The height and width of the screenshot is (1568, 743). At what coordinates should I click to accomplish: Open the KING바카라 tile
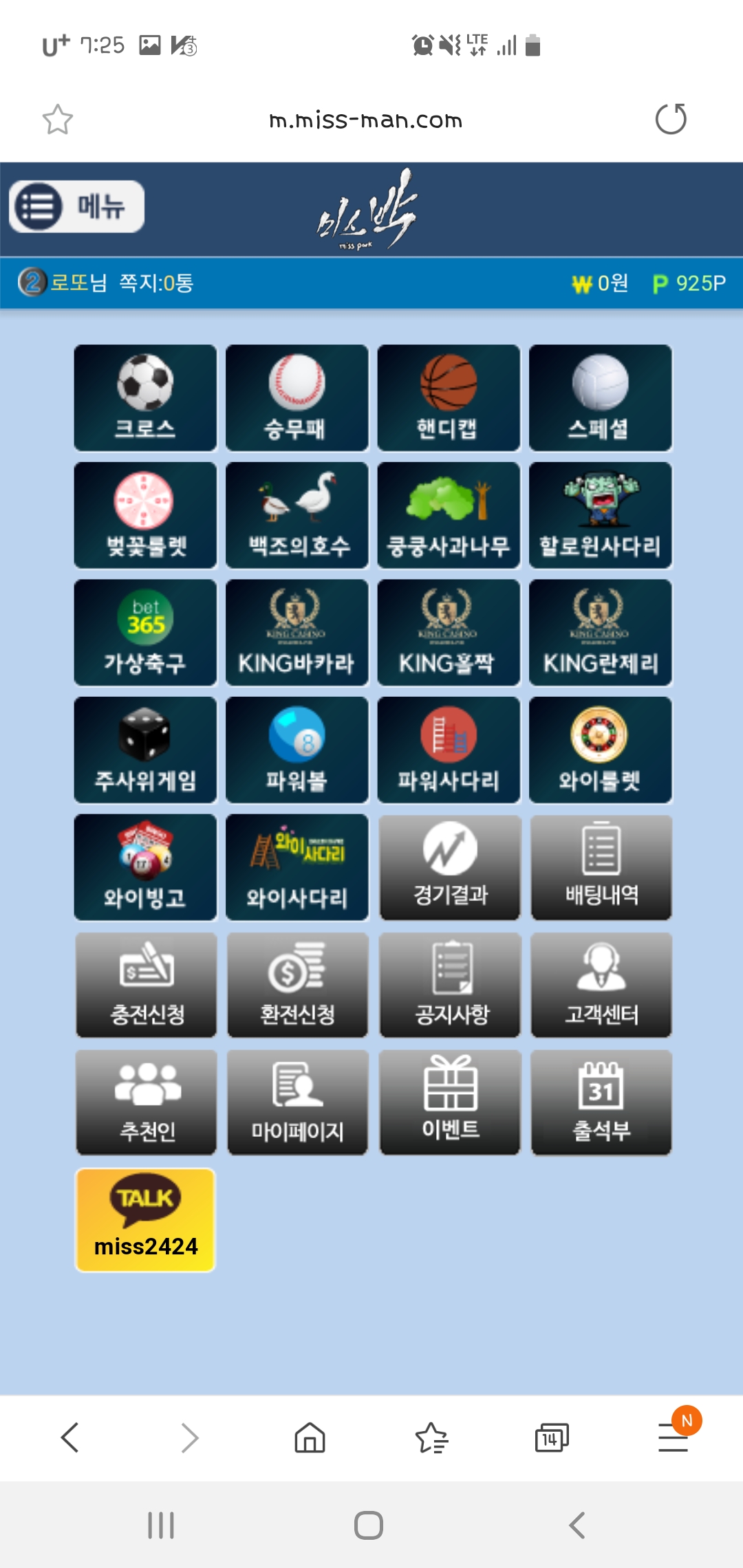point(297,633)
